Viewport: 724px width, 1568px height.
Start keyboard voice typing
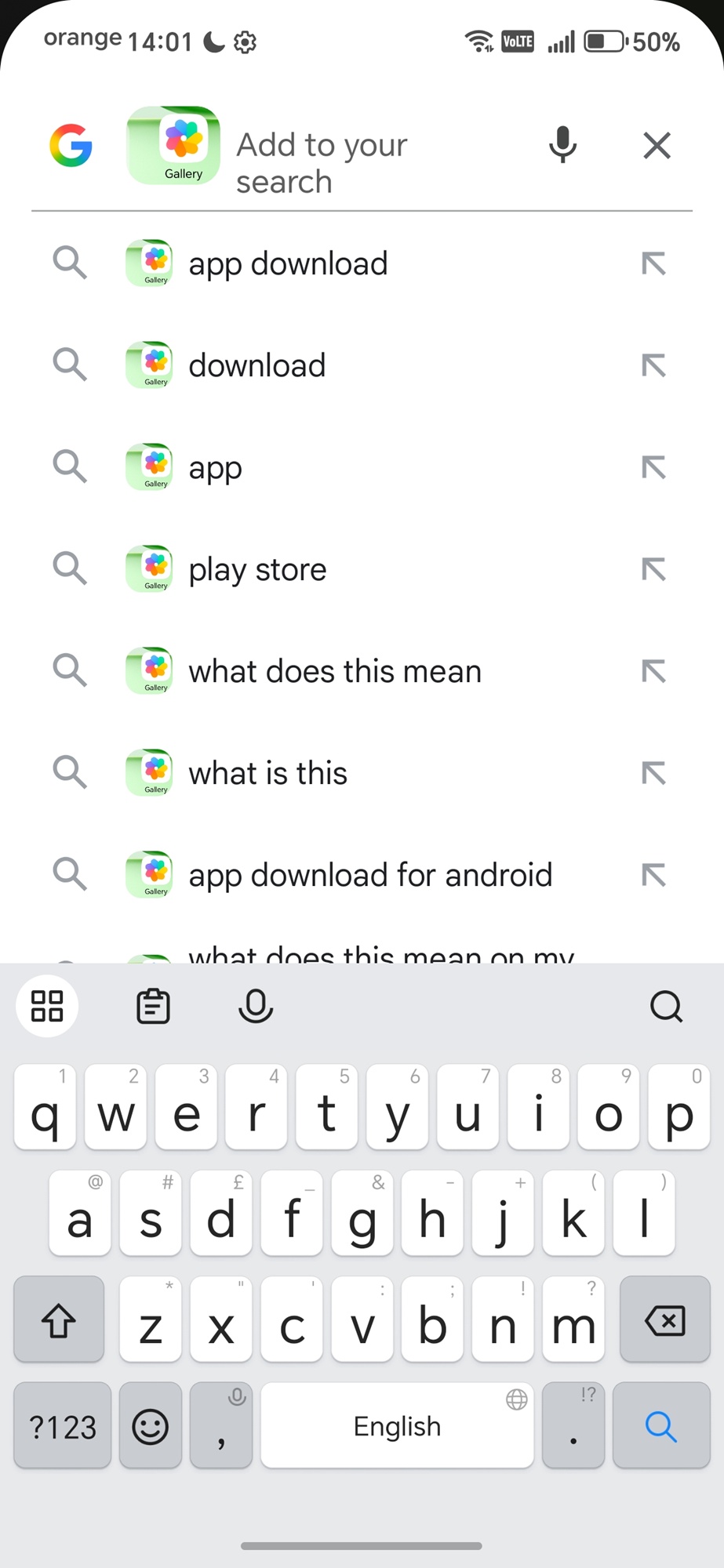(256, 1007)
